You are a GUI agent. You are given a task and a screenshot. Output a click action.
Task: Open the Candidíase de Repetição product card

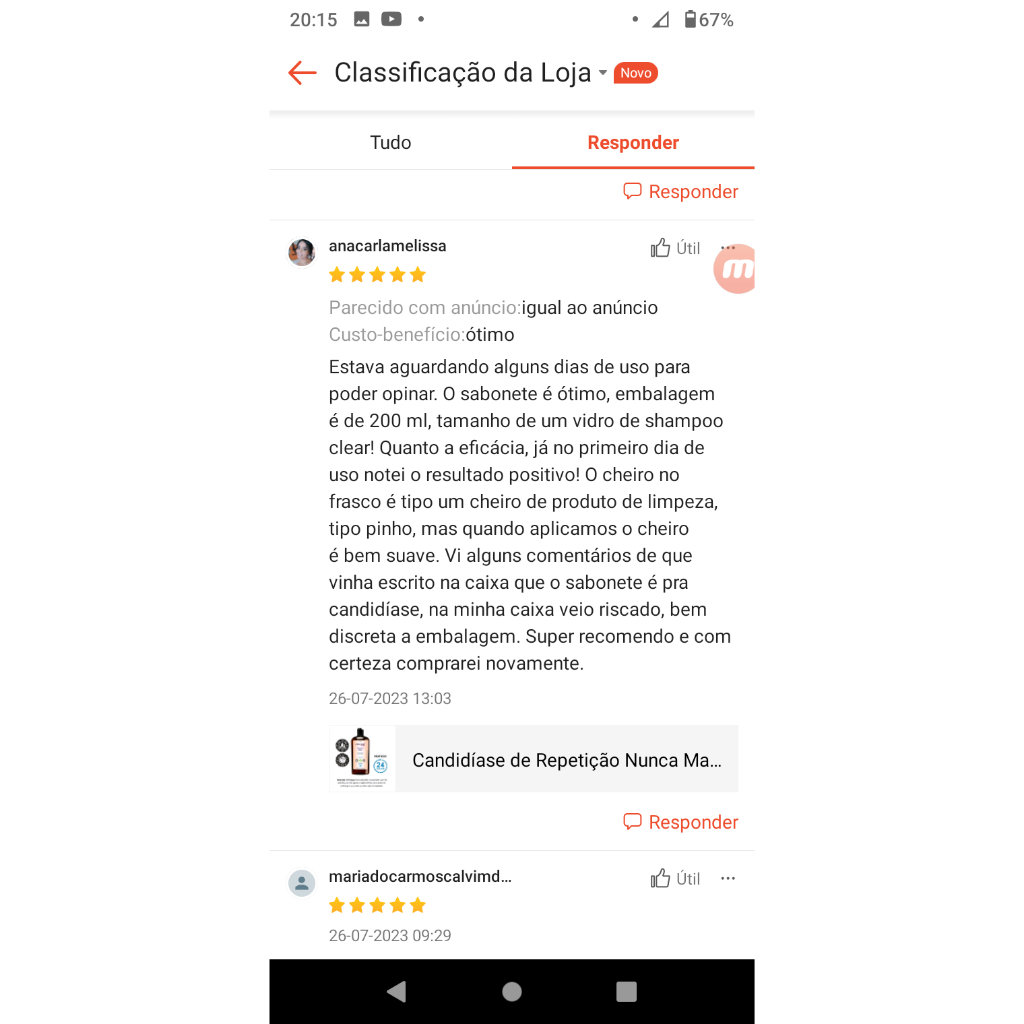[x=534, y=759]
